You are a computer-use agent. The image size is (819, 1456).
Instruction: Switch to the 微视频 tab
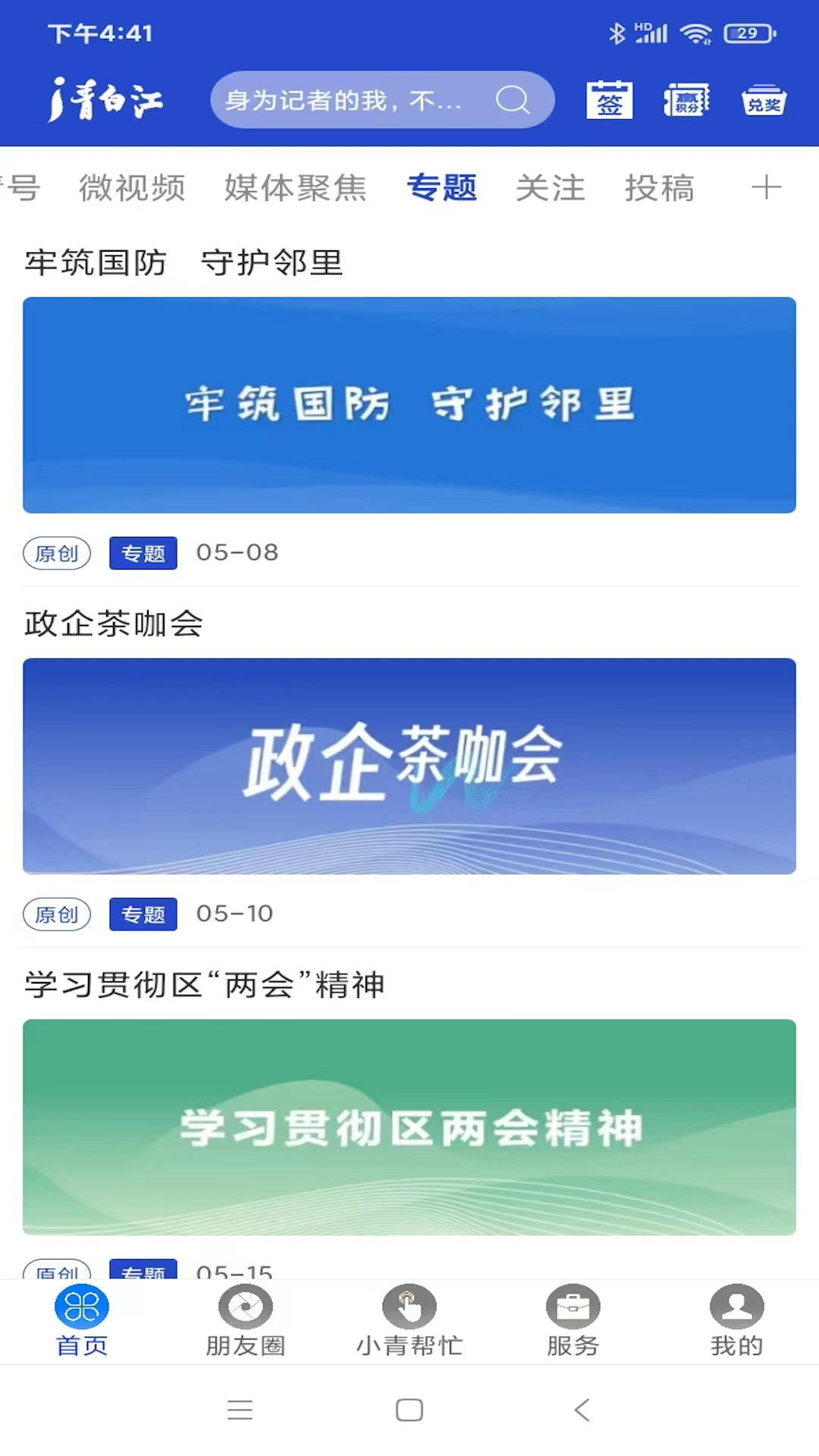tap(133, 187)
